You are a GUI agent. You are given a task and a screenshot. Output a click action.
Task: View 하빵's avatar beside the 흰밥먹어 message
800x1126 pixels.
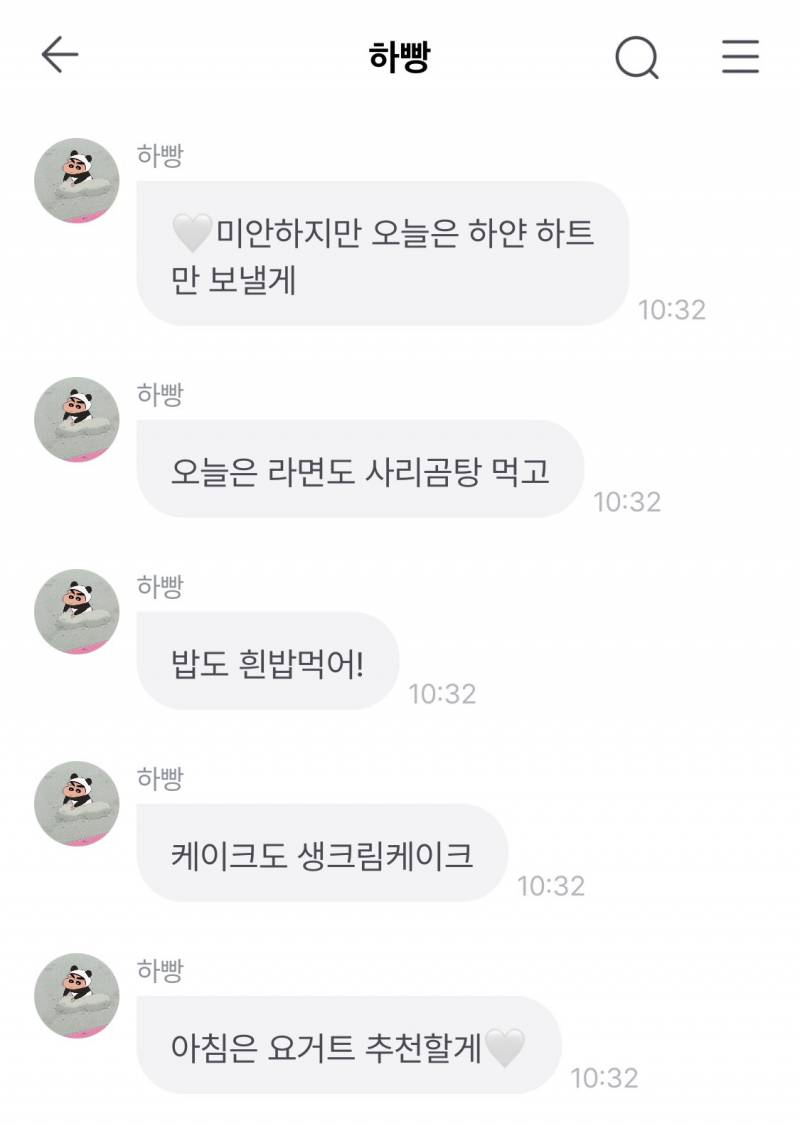click(x=77, y=612)
